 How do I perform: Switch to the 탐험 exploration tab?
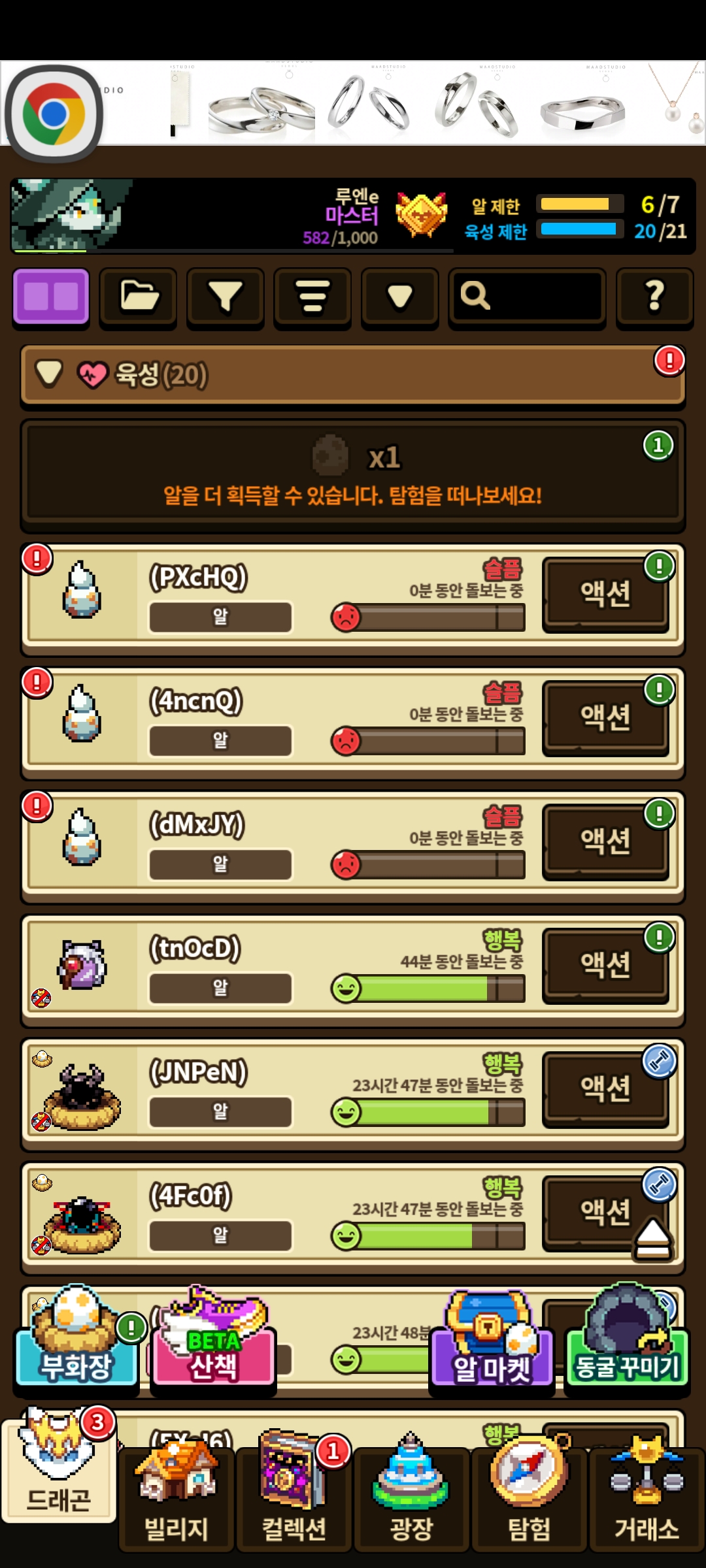529,1501
